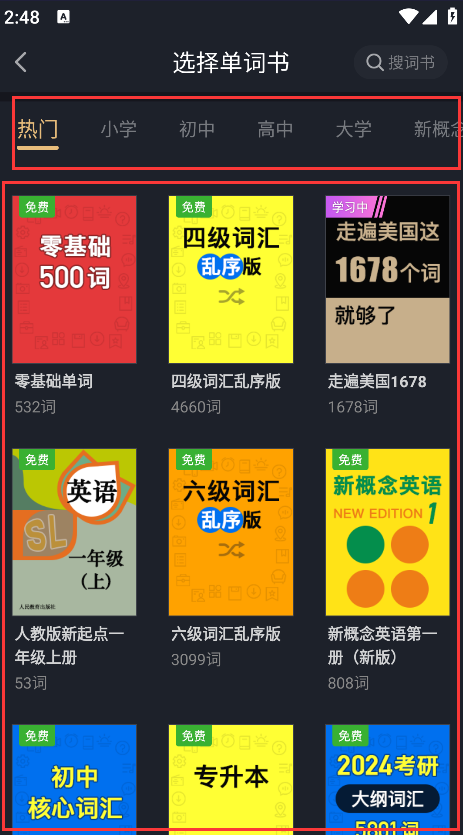Open the 零基础单词 word book
The width and height of the screenshot is (463, 835).
point(75,305)
